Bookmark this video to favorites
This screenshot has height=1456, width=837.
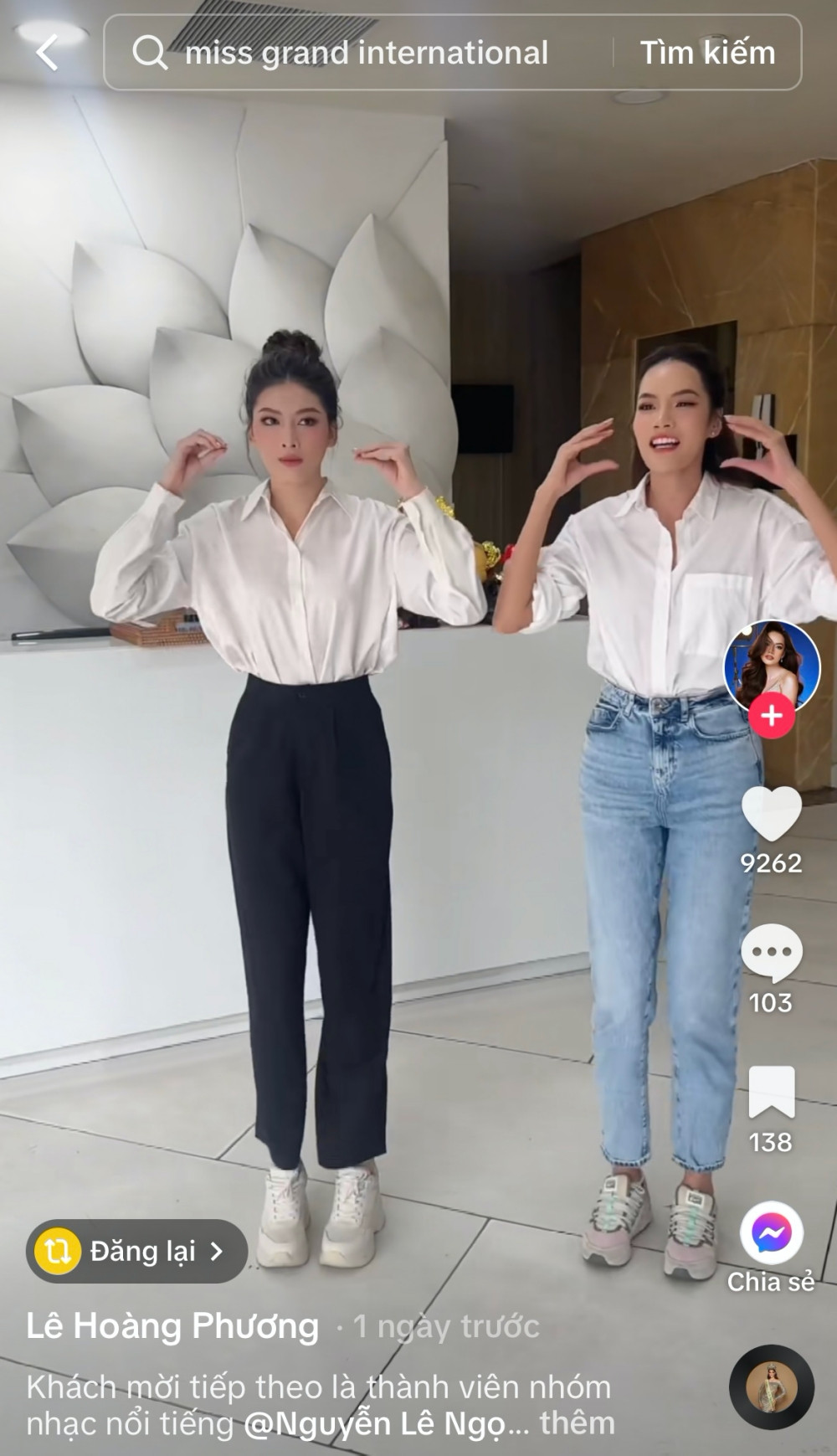pyautogui.click(x=771, y=1092)
